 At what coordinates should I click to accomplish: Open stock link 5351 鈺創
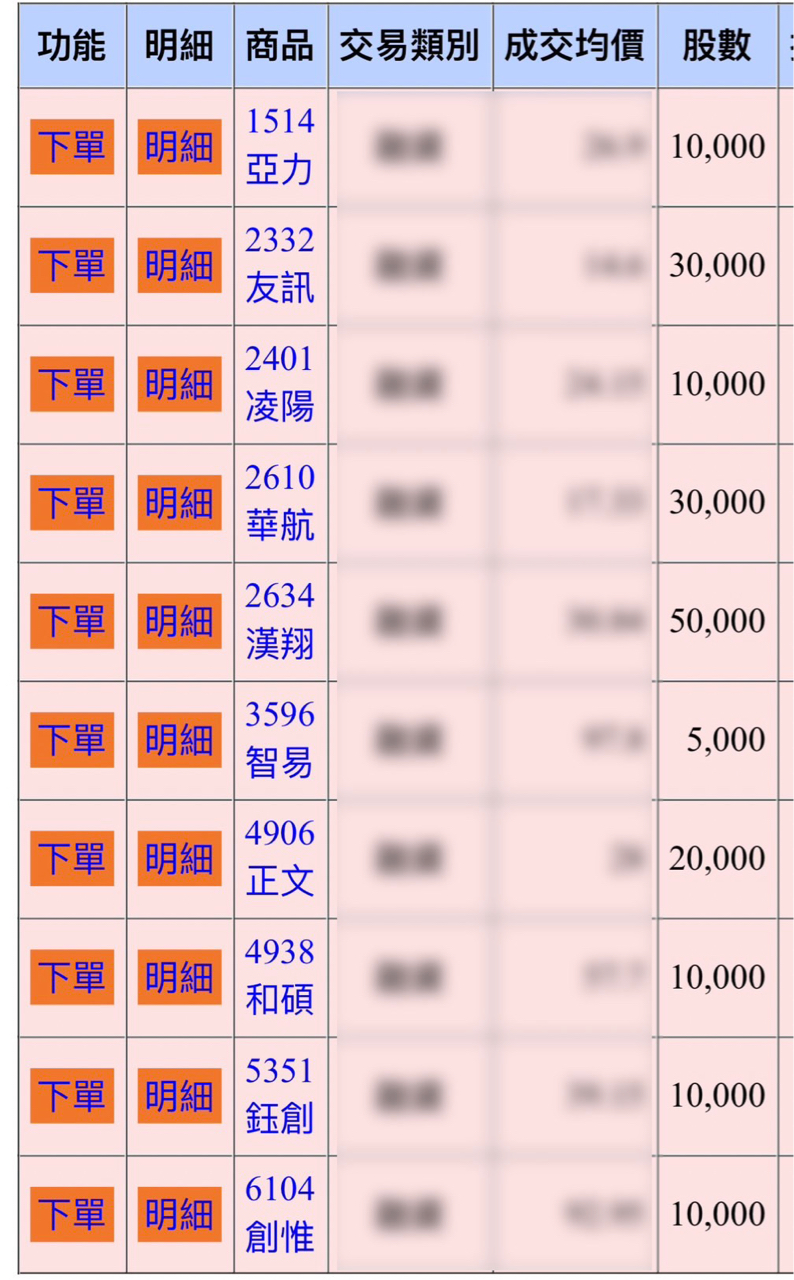280,1095
